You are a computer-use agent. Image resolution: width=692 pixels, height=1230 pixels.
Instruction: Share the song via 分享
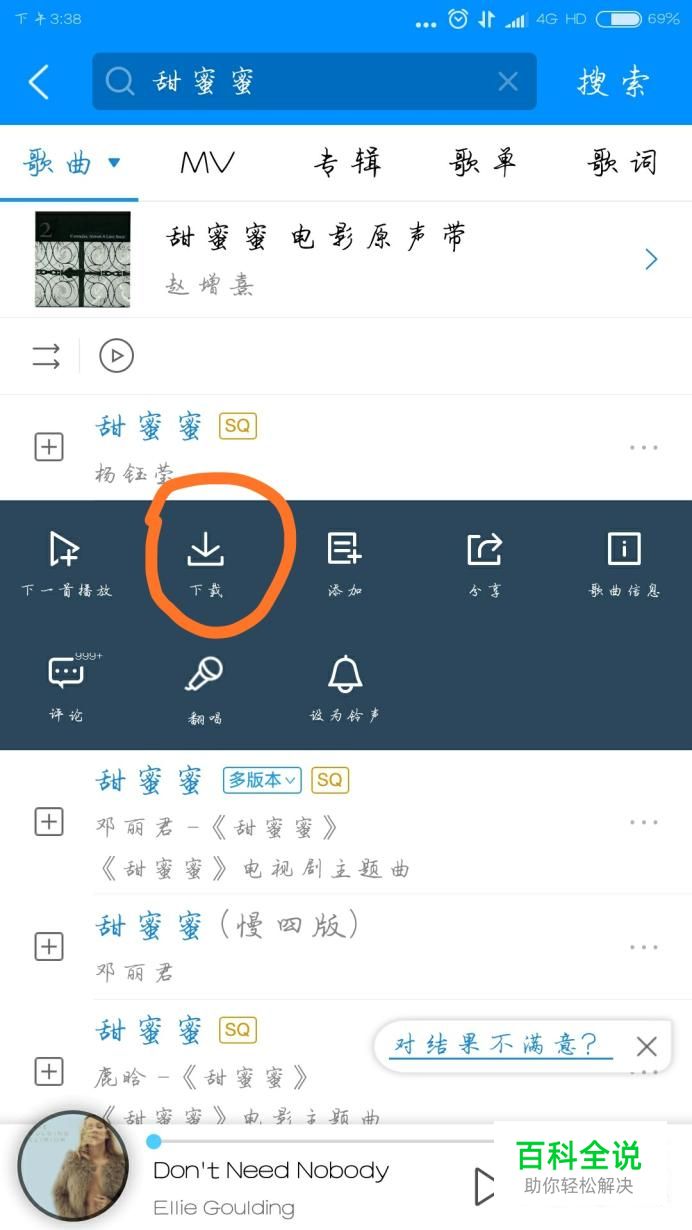pyautogui.click(x=485, y=564)
